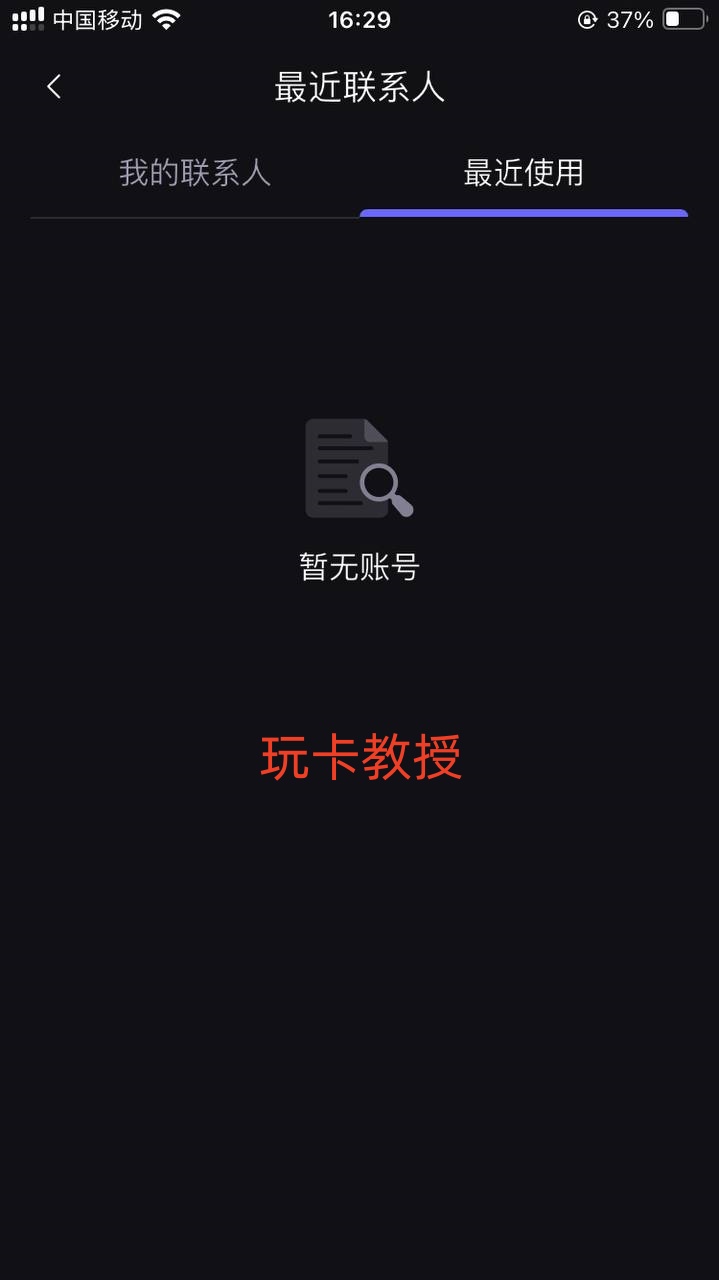
Task: Switch to the 我的联系人 tab
Action: 195,173
